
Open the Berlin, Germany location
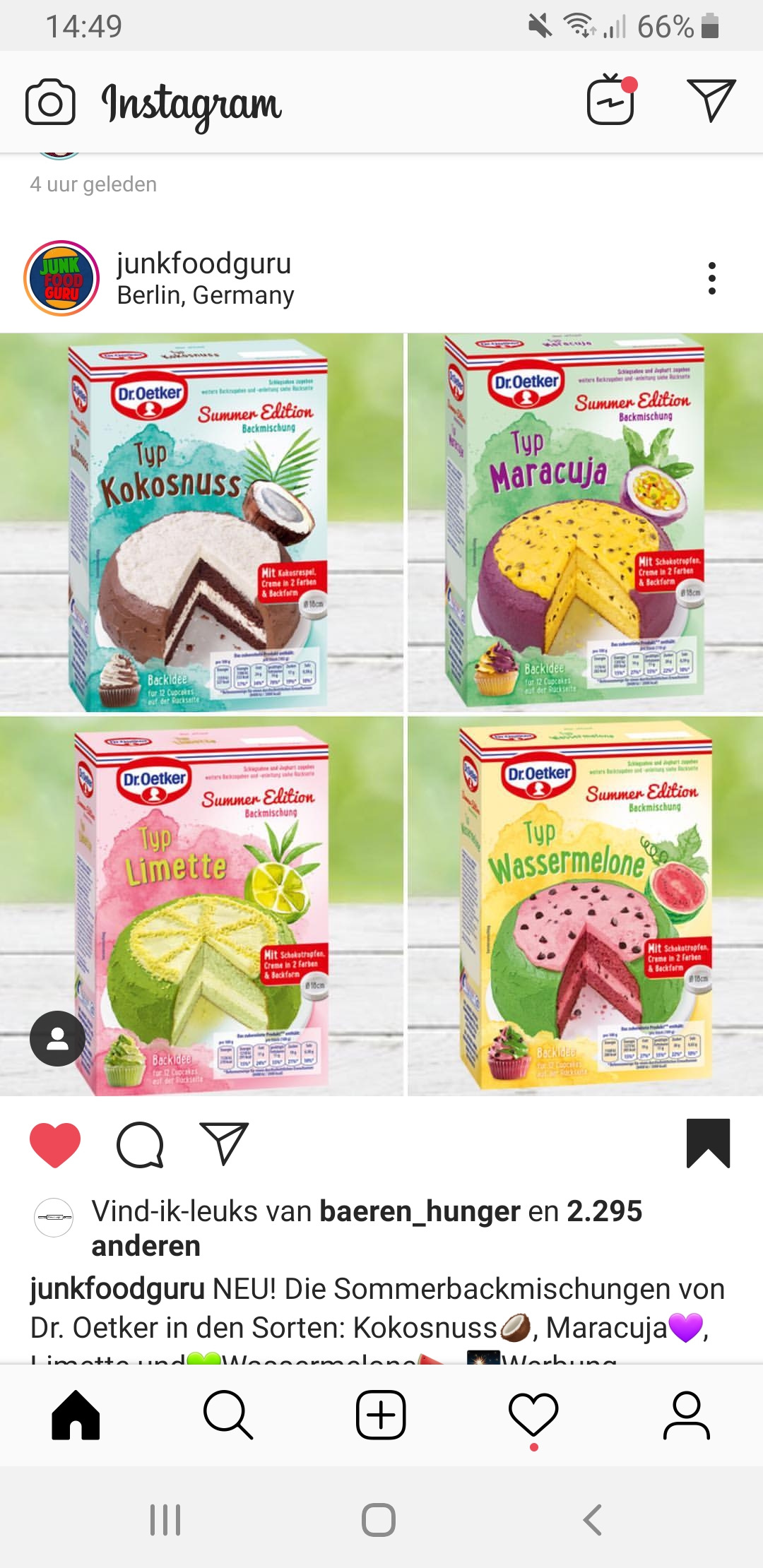click(205, 295)
